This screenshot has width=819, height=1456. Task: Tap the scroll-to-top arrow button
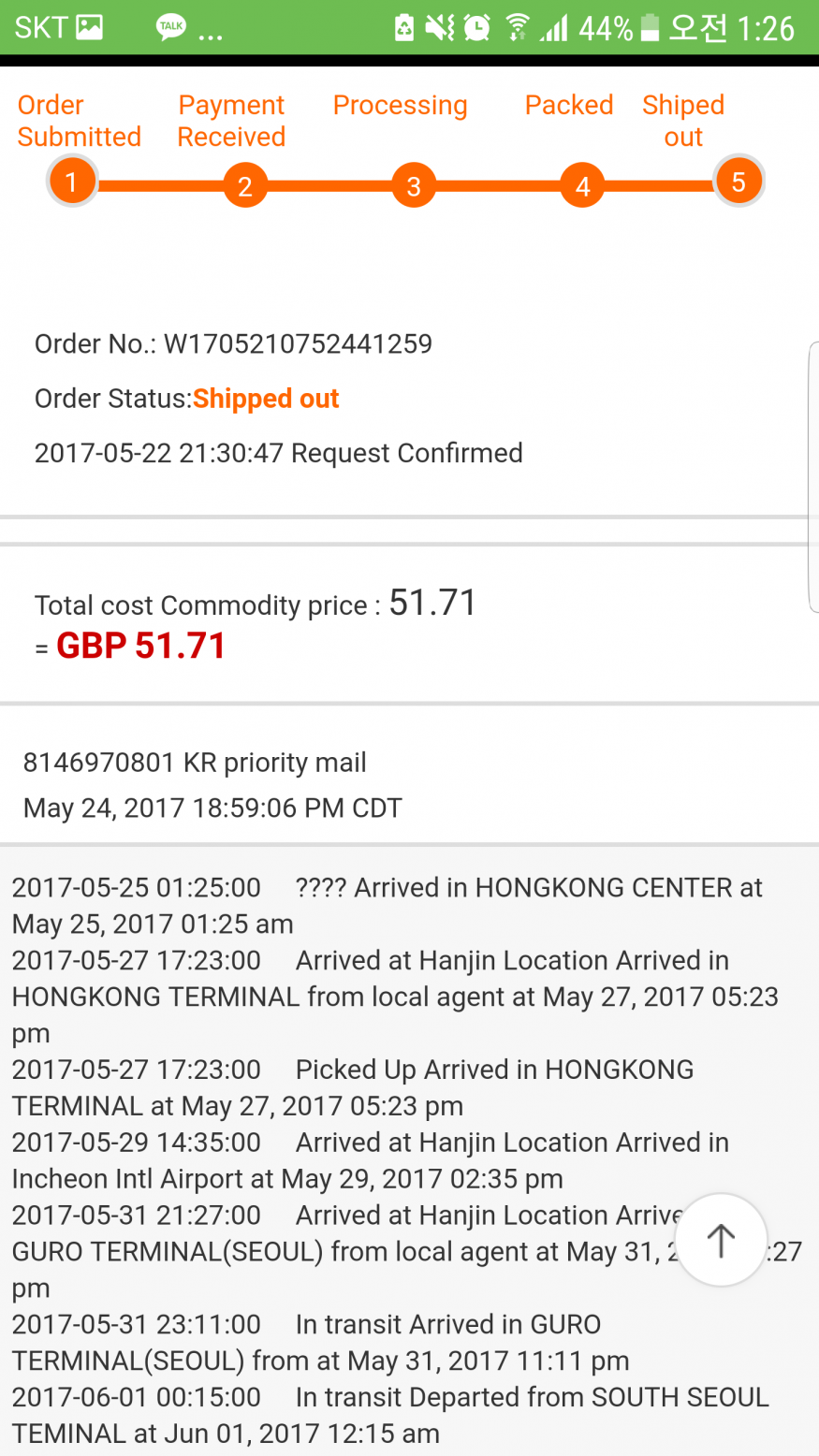pos(721,1241)
